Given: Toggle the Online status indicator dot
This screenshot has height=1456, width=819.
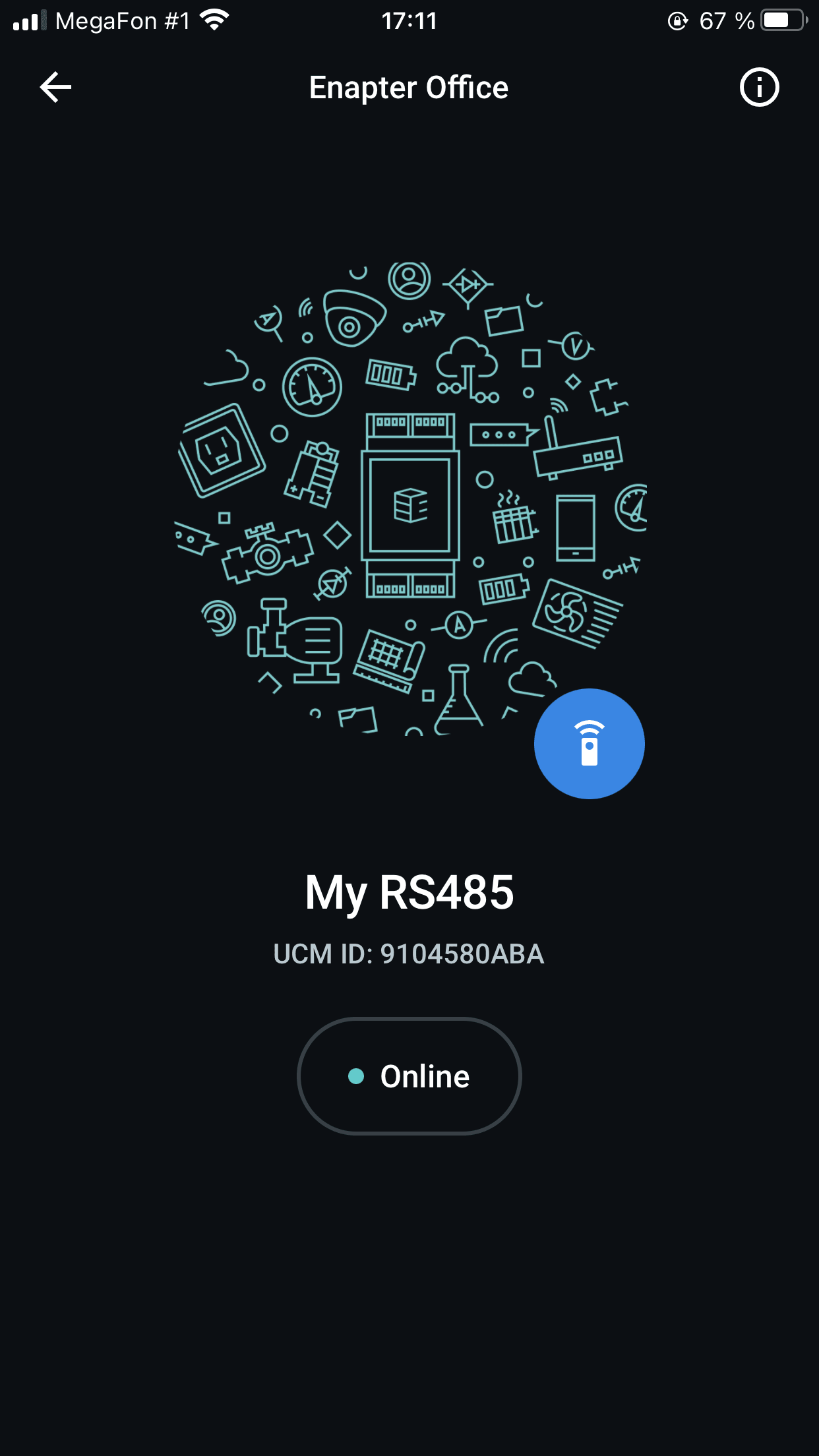Looking at the screenshot, I should [x=355, y=1076].
